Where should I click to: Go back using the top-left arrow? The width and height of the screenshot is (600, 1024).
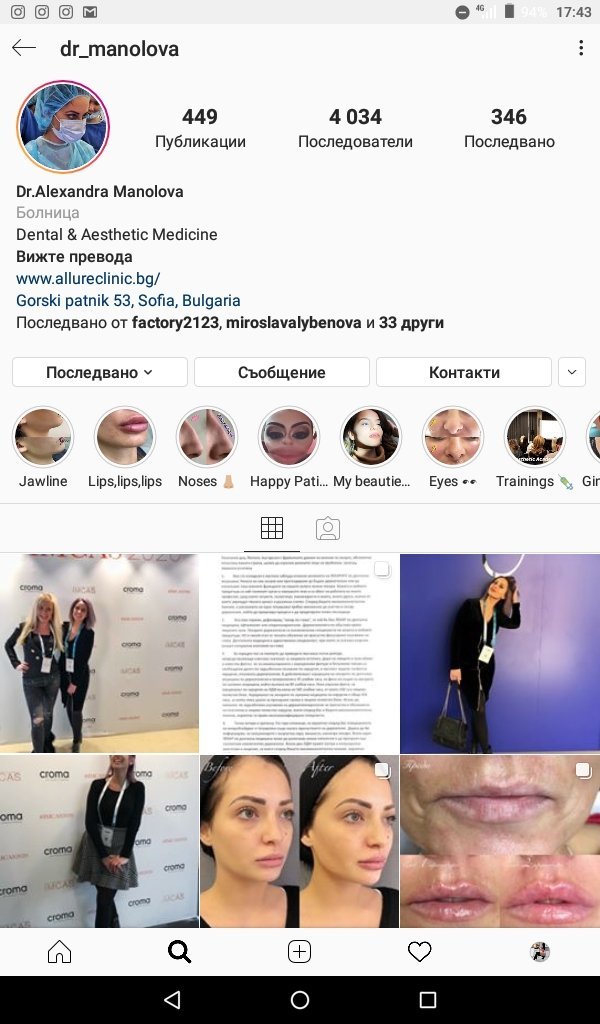pyautogui.click(x=24, y=48)
